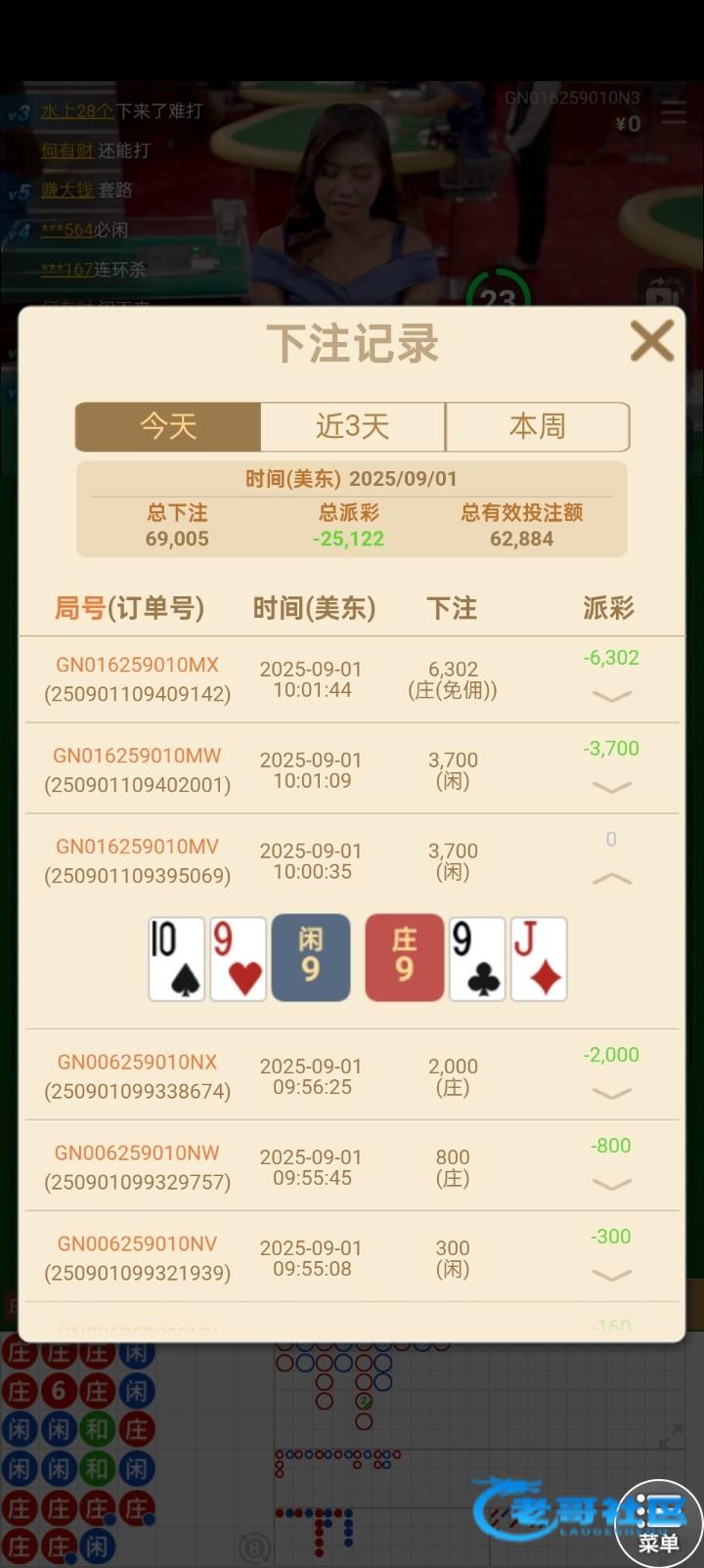Expand details for round GN006259010NW
Image resolution: width=704 pixels, height=1568 pixels.
(x=612, y=1184)
